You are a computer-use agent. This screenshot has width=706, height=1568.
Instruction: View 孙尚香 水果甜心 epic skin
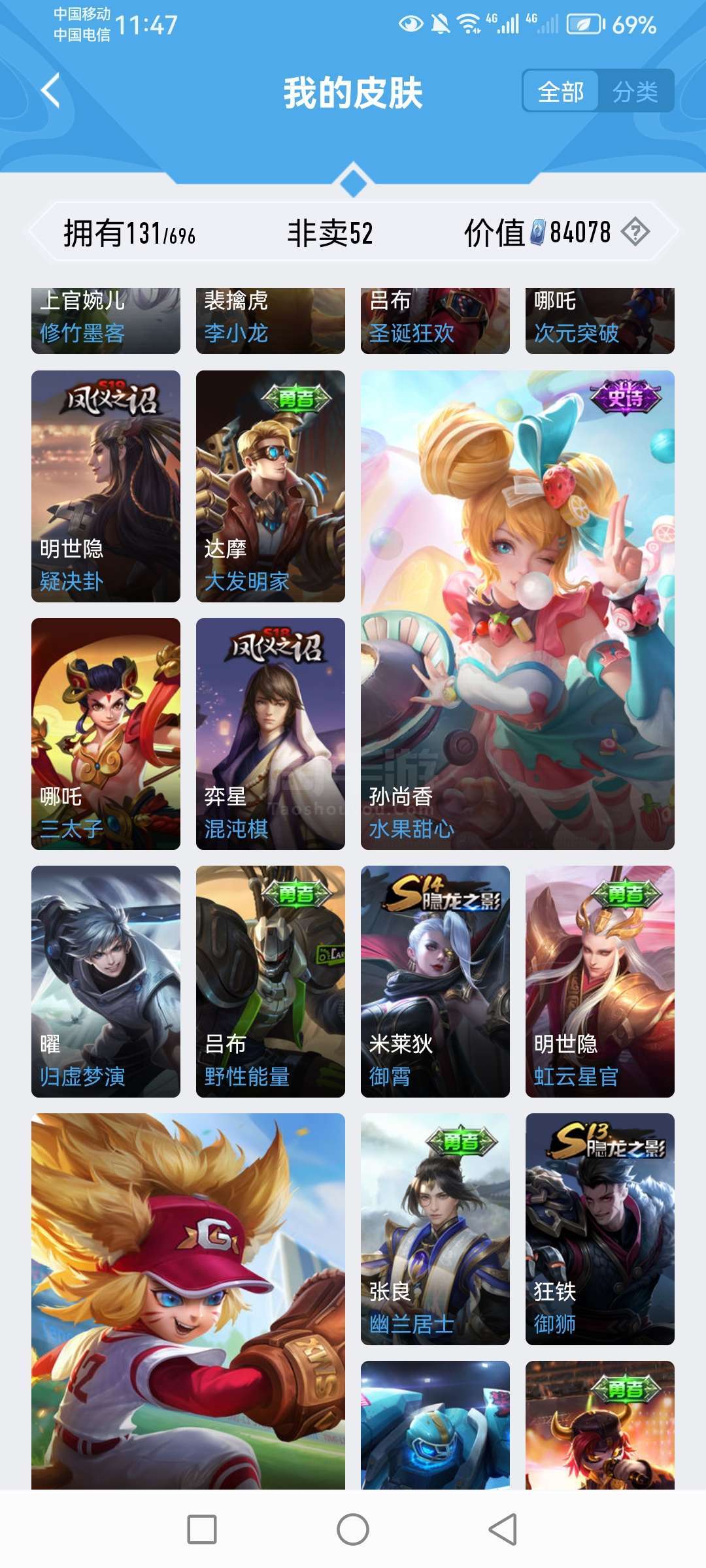518,610
